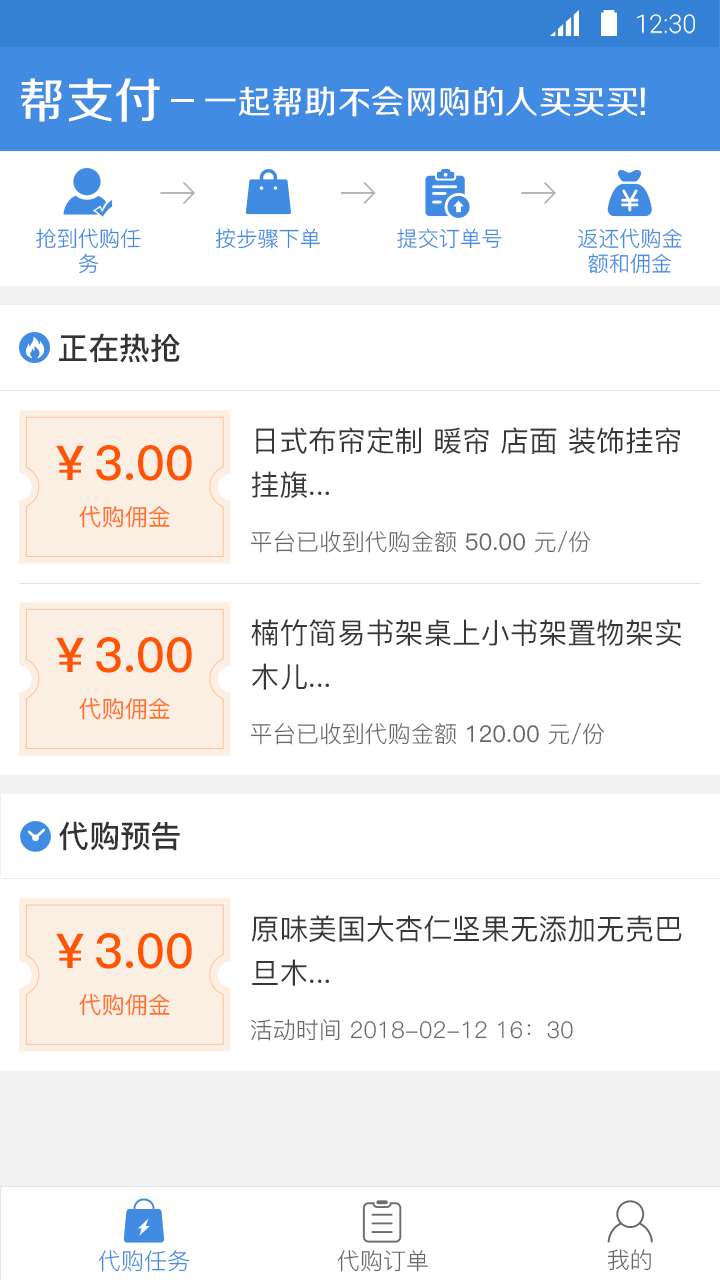This screenshot has height=1280, width=720.
Task: Open the 楠竹简易书架 task card
Action: point(360,679)
